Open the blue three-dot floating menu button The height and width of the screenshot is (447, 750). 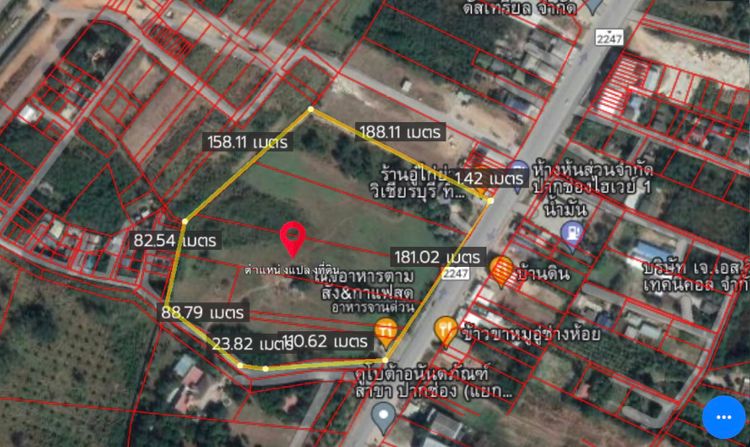point(724,416)
